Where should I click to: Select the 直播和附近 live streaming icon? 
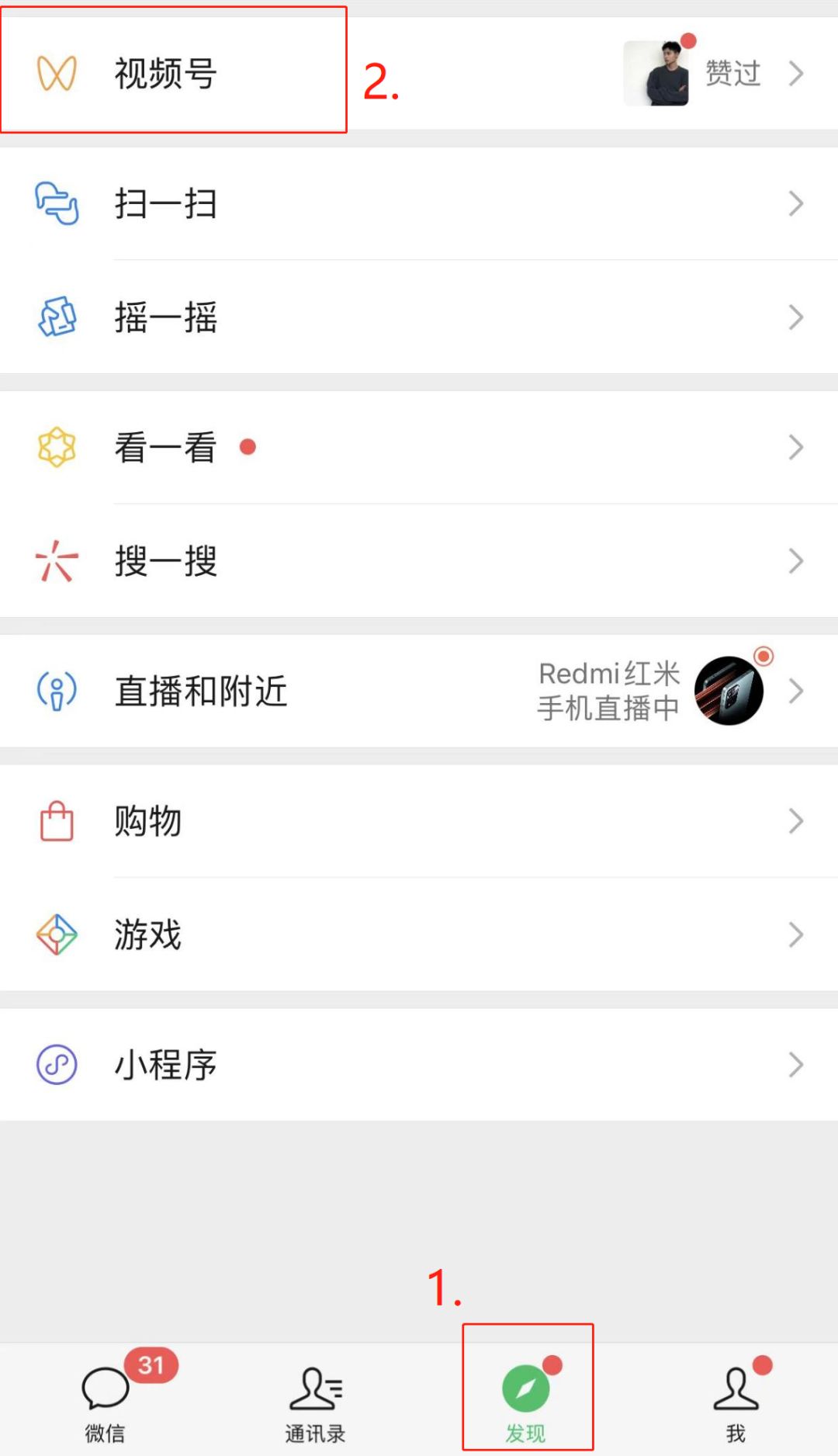click(x=56, y=690)
